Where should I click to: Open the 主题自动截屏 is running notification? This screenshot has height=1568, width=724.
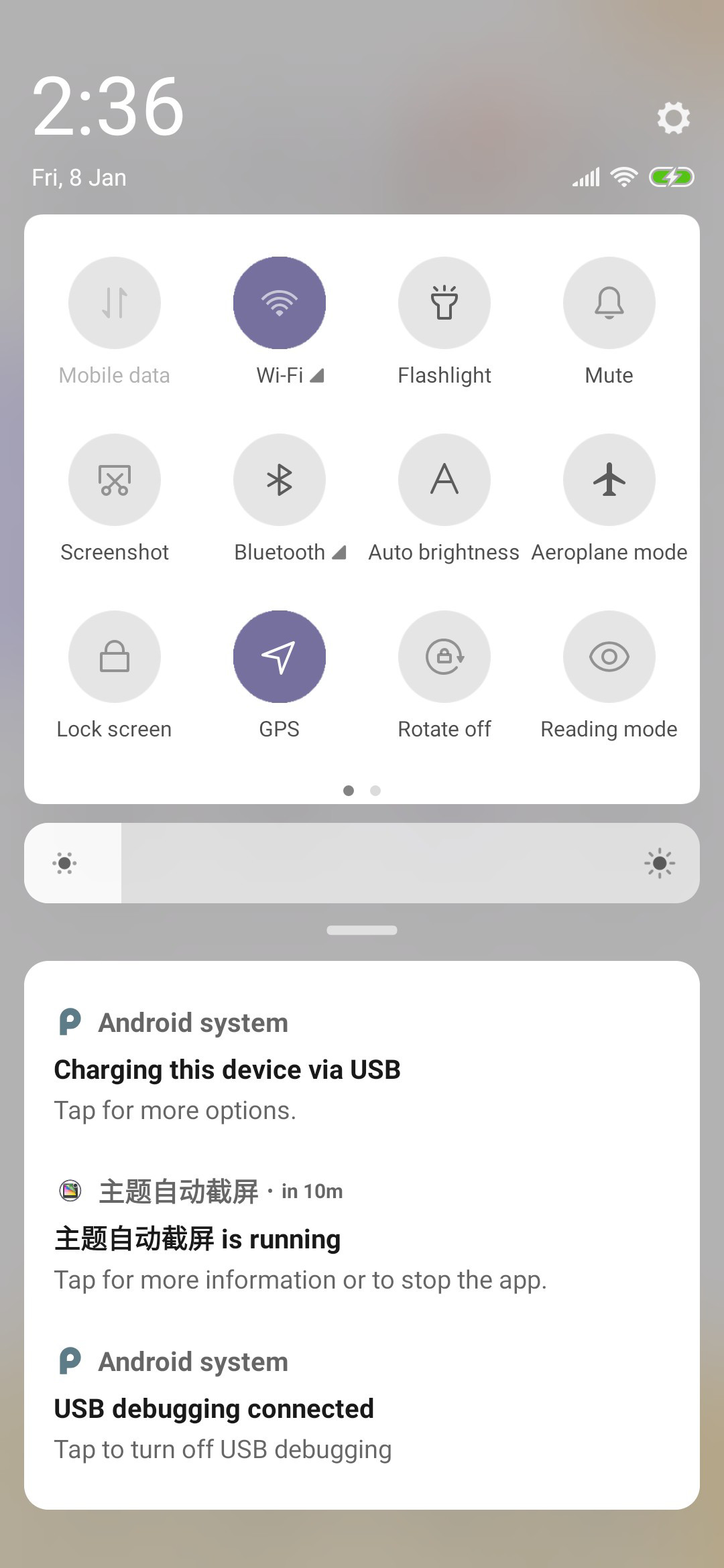pyautogui.click(x=362, y=1235)
